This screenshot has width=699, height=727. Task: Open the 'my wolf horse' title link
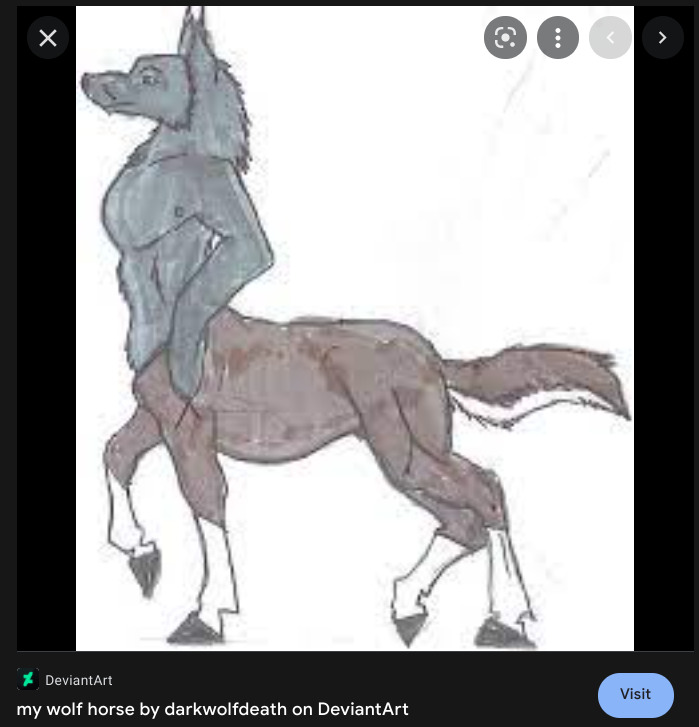click(212, 709)
